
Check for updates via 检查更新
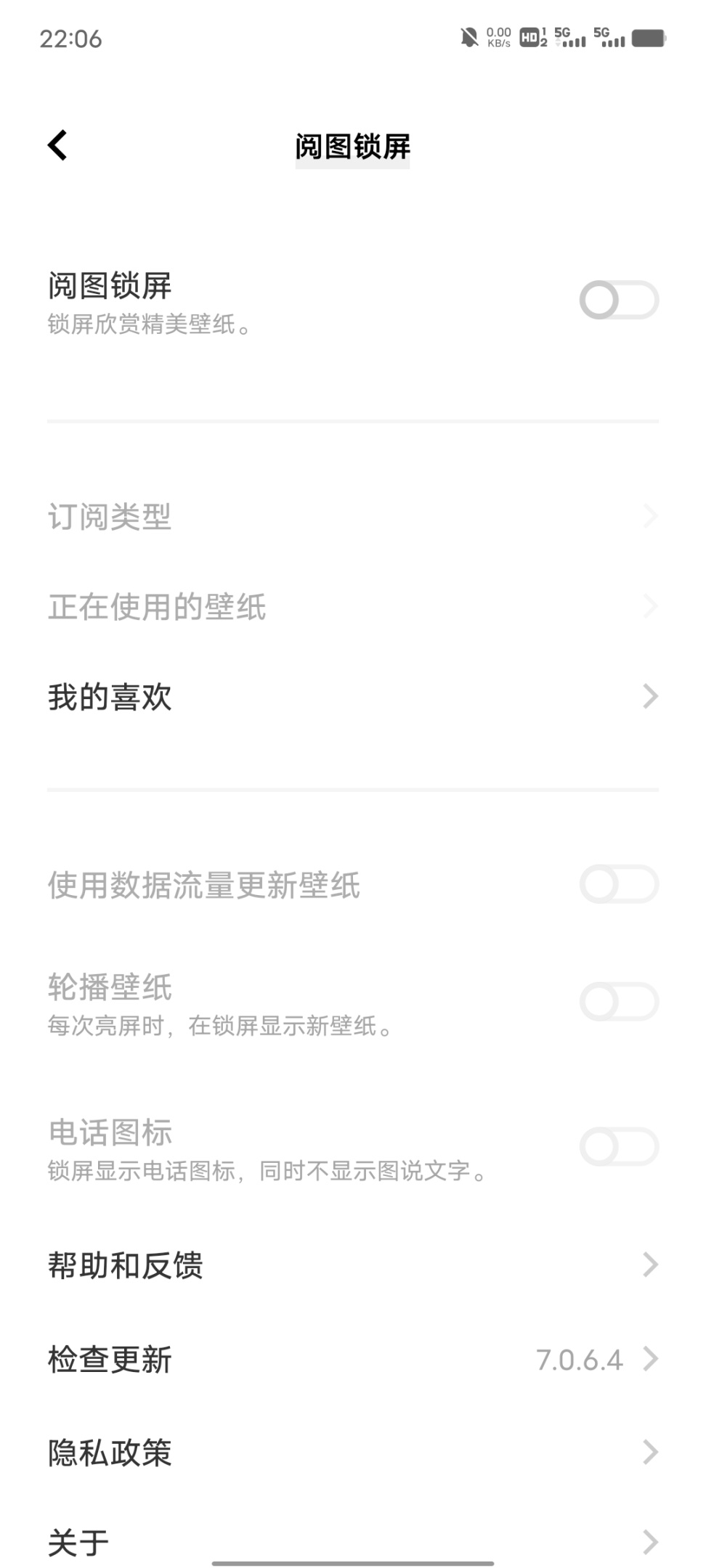[353, 1359]
